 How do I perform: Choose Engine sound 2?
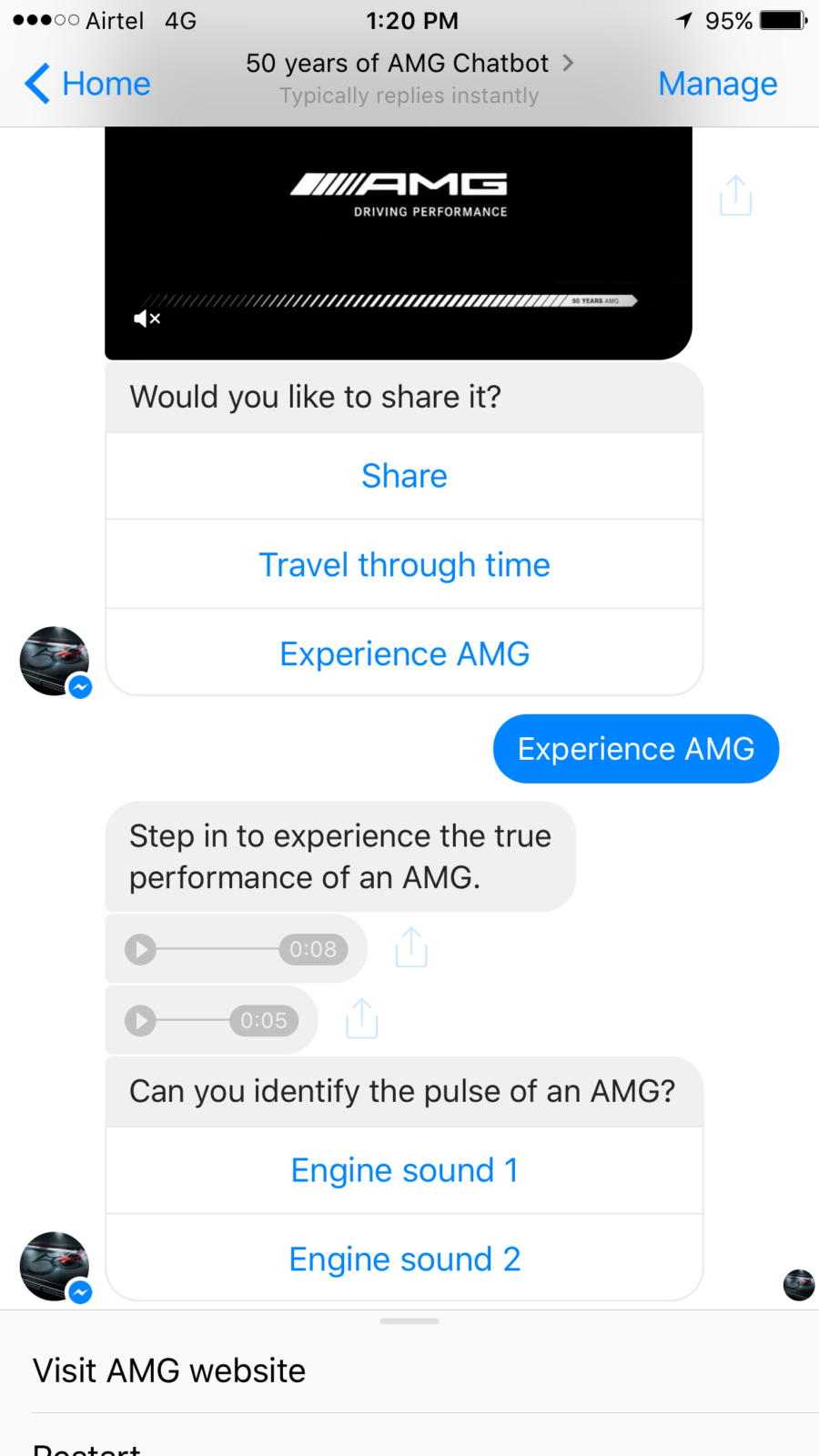[404, 1259]
